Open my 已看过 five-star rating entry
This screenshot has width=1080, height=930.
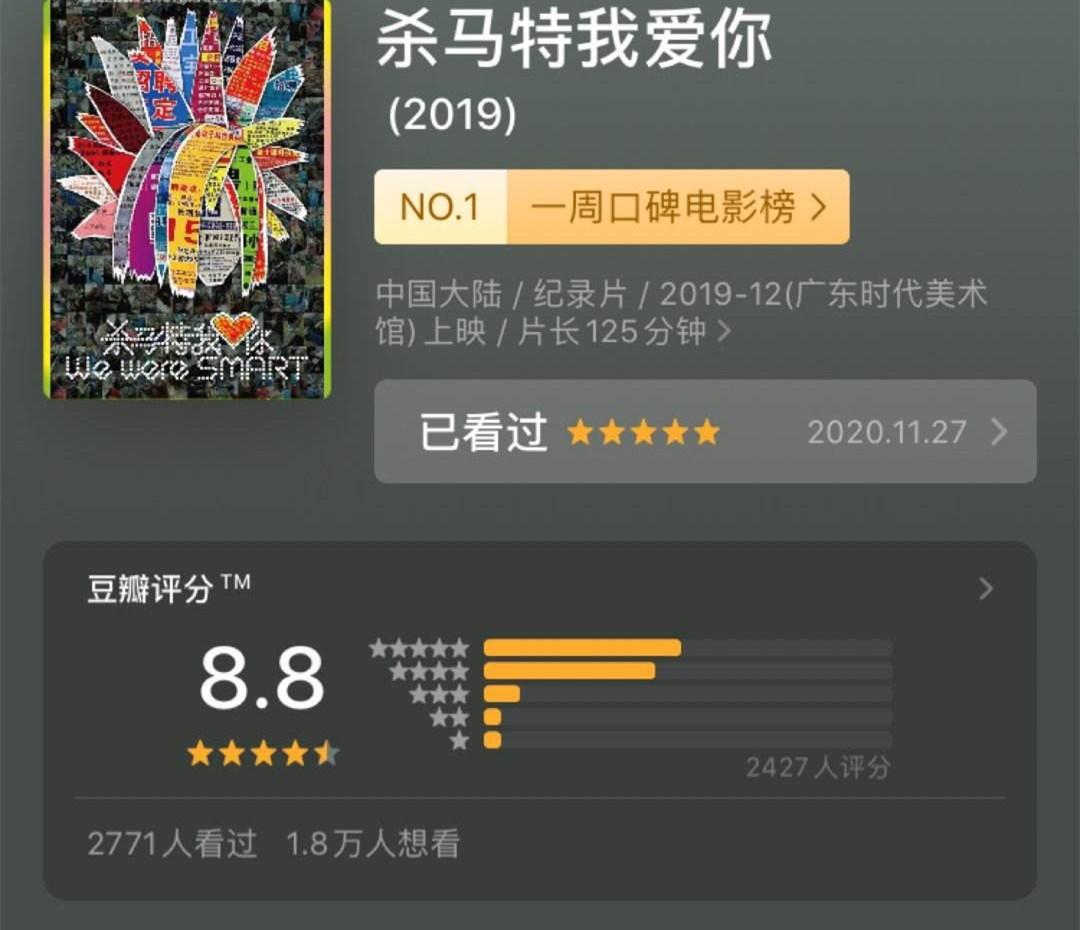(x=704, y=432)
